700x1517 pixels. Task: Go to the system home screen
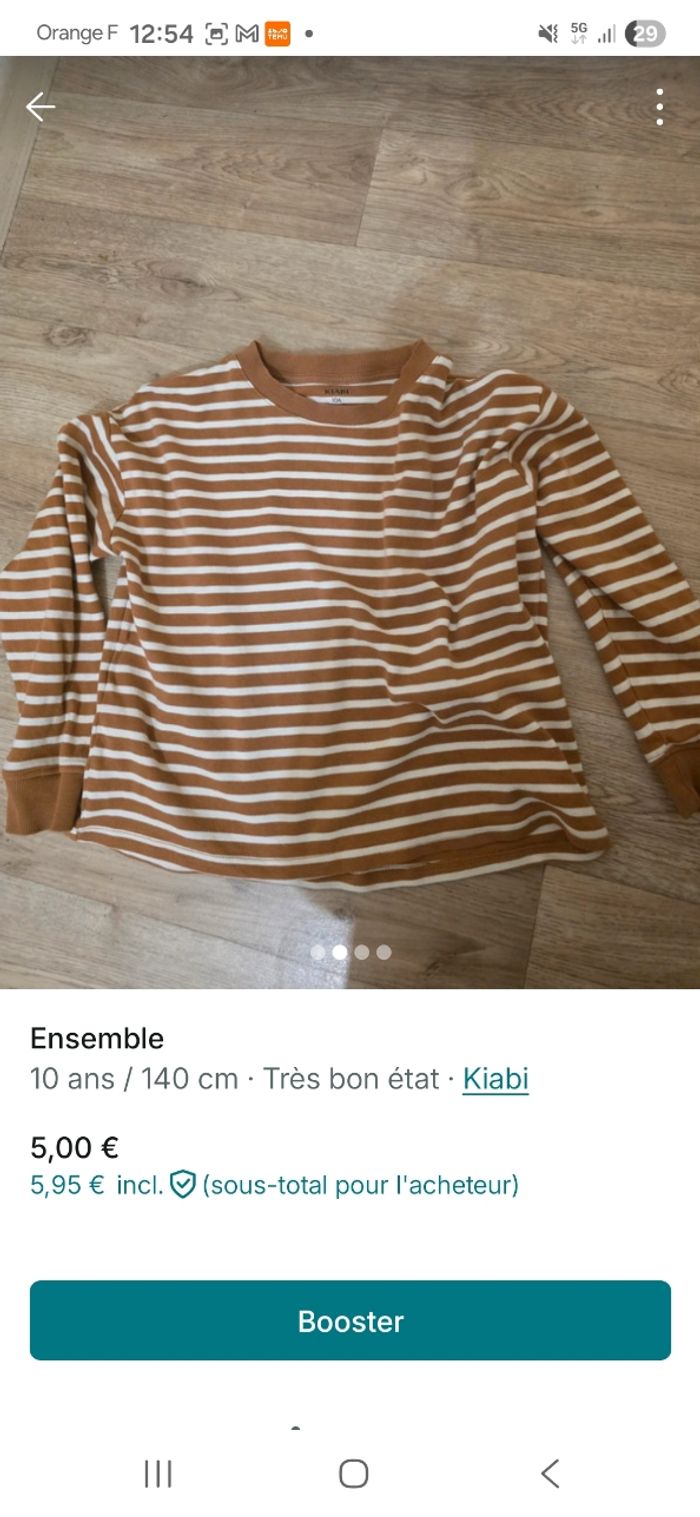click(353, 1473)
